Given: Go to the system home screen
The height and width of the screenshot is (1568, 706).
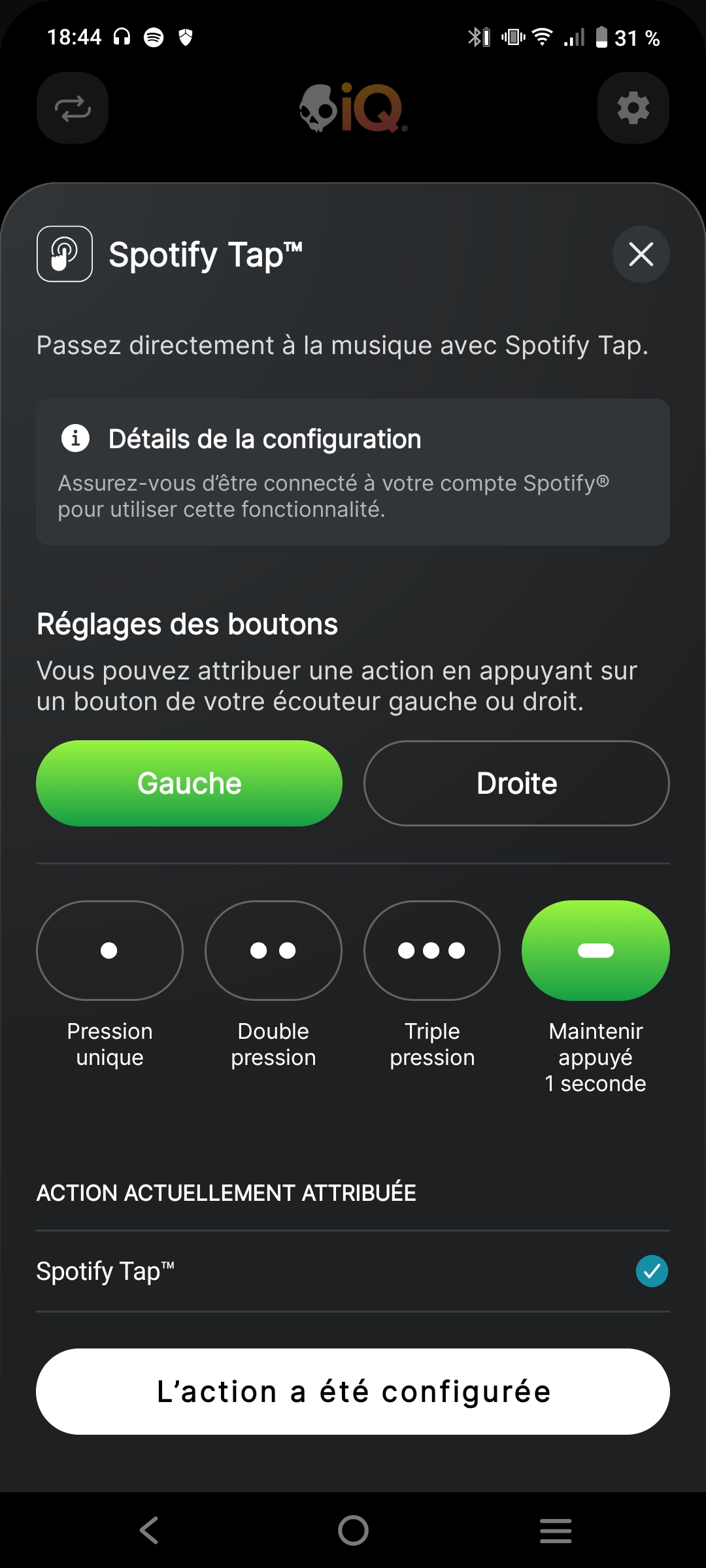Looking at the screenshot, I should (353, 1530).
